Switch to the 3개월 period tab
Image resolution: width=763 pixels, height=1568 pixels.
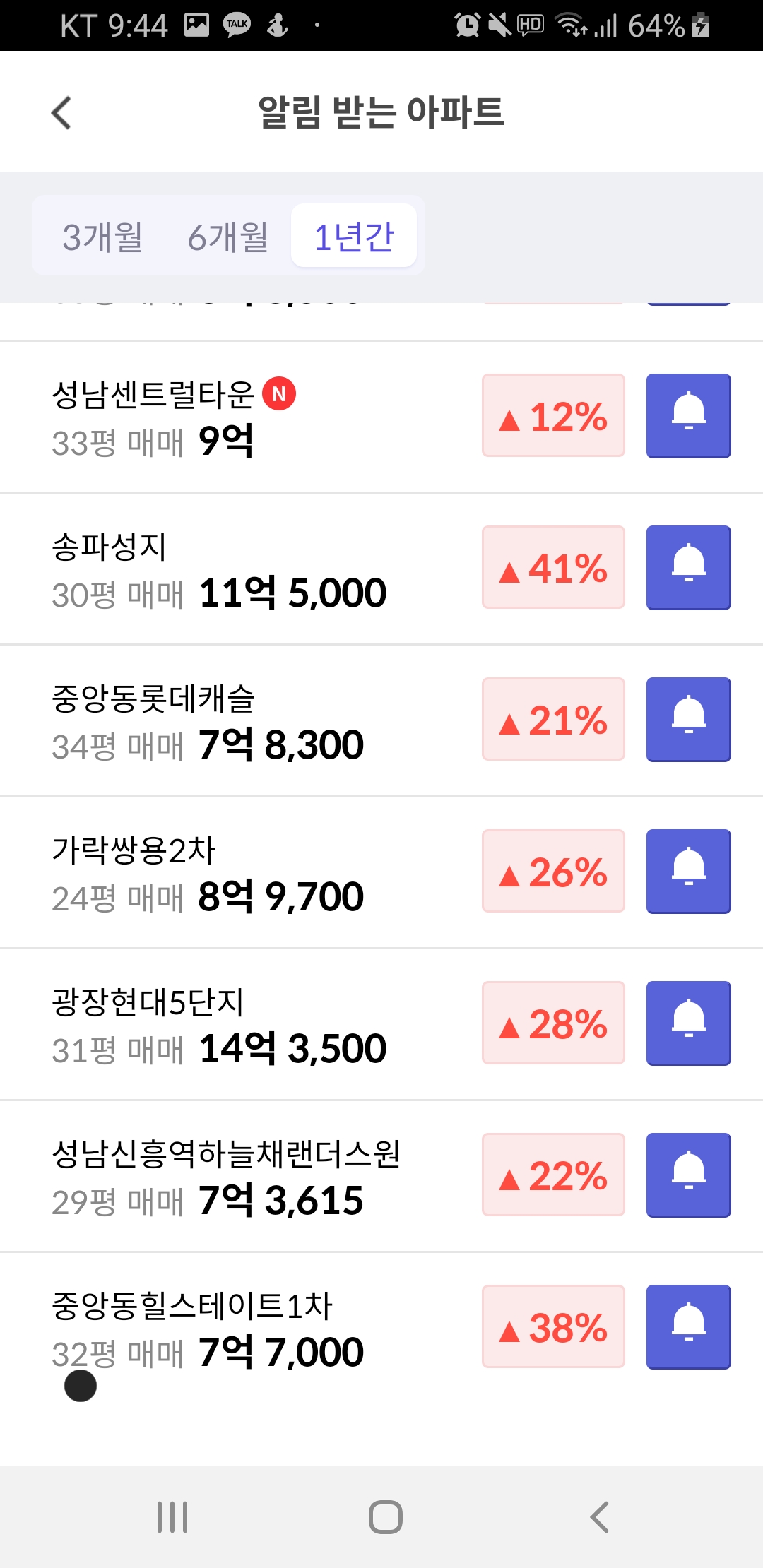(x=103, y=236)
